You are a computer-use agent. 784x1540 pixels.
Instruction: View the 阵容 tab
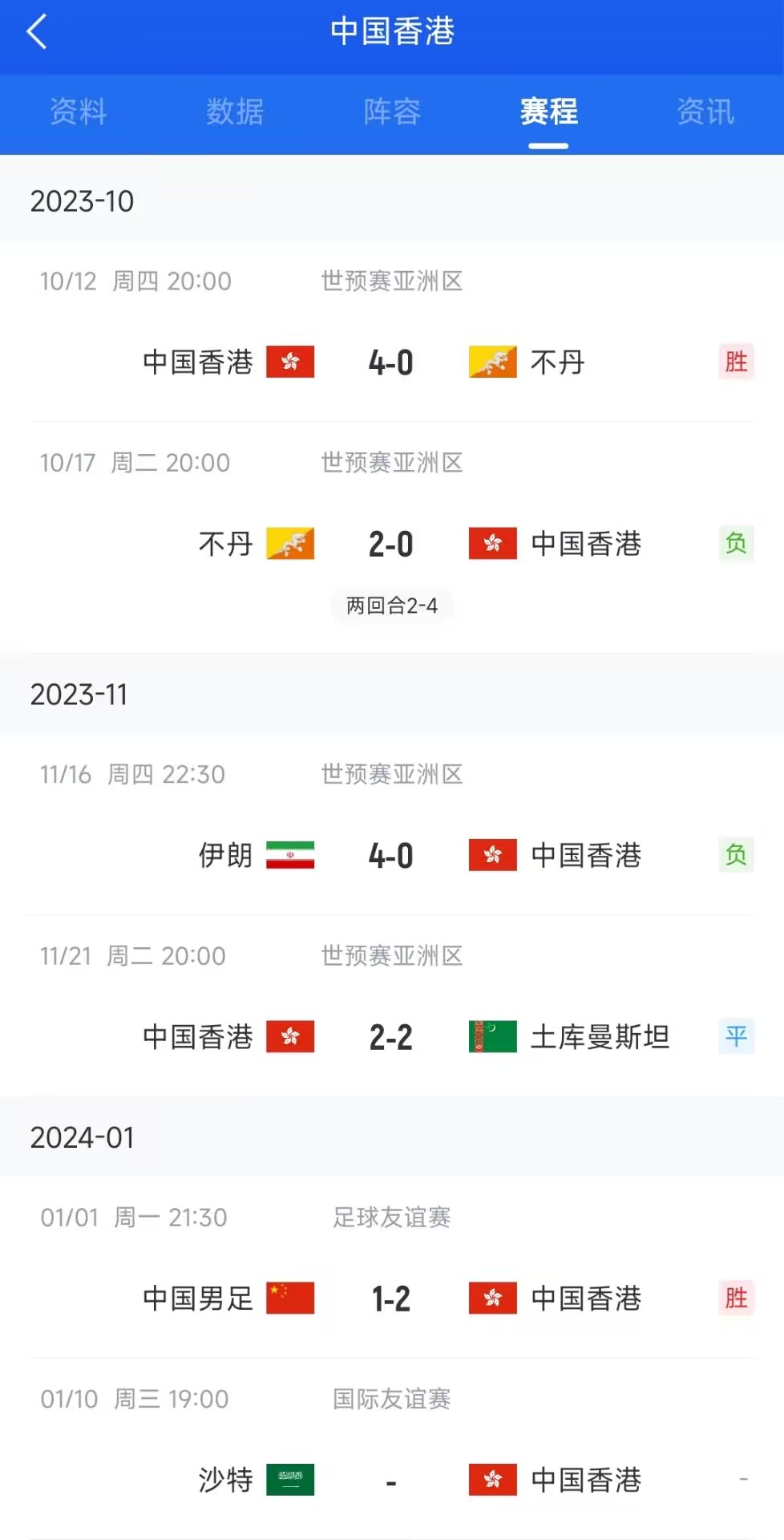click(392, 112)
